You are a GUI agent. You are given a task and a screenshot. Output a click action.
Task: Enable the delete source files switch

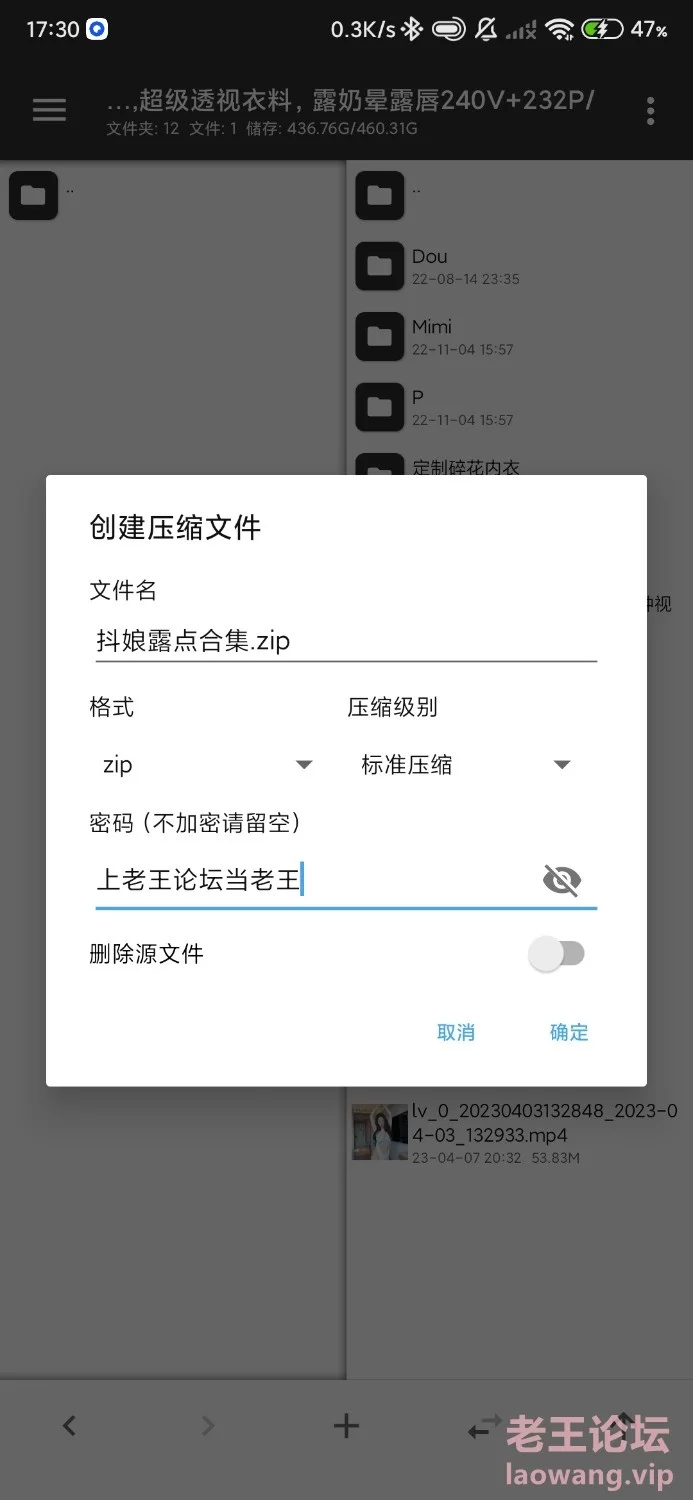[x=557, y=954]
